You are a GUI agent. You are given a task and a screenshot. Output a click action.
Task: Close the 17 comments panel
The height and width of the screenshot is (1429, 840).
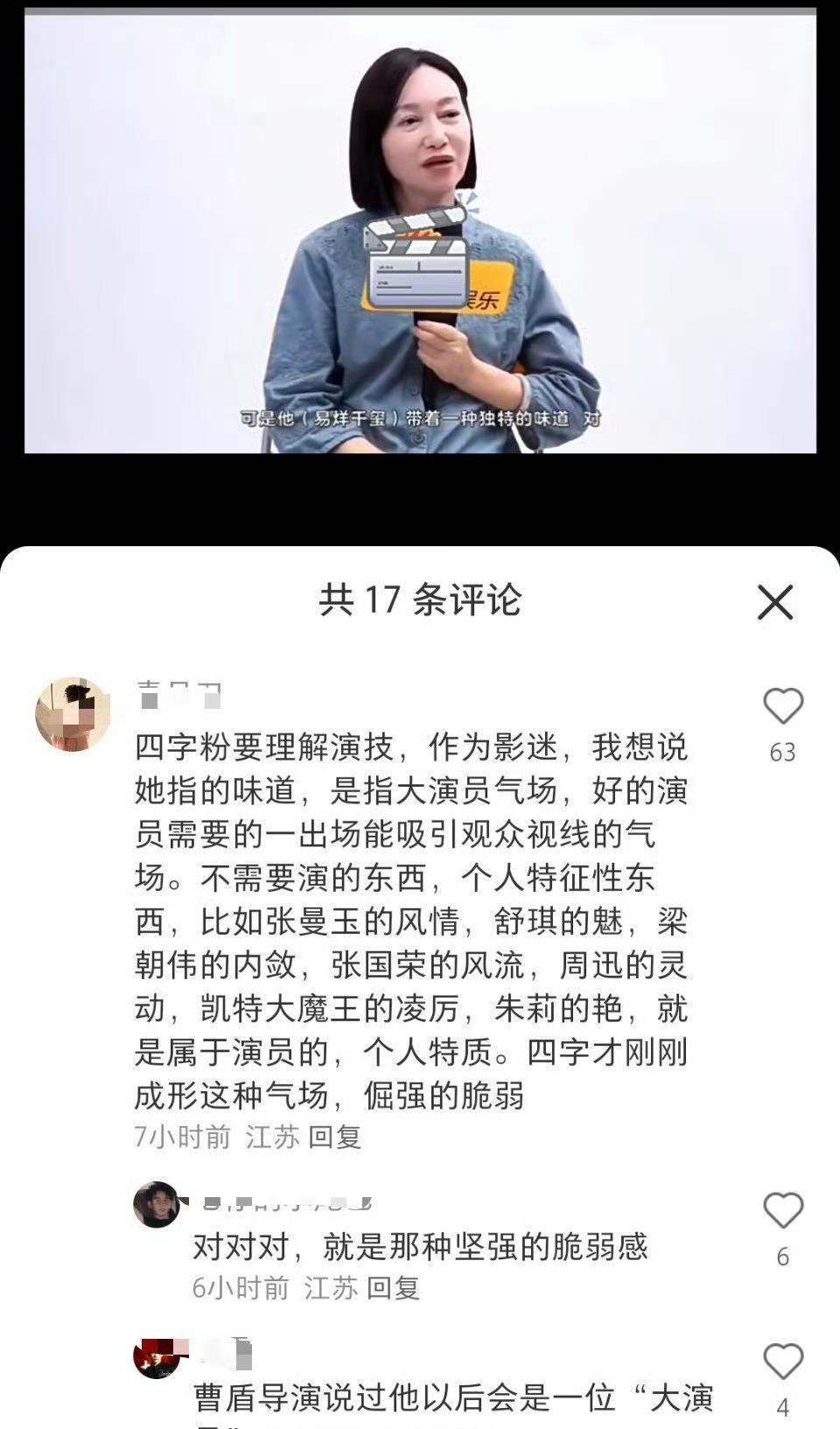(x=774, y=602)
